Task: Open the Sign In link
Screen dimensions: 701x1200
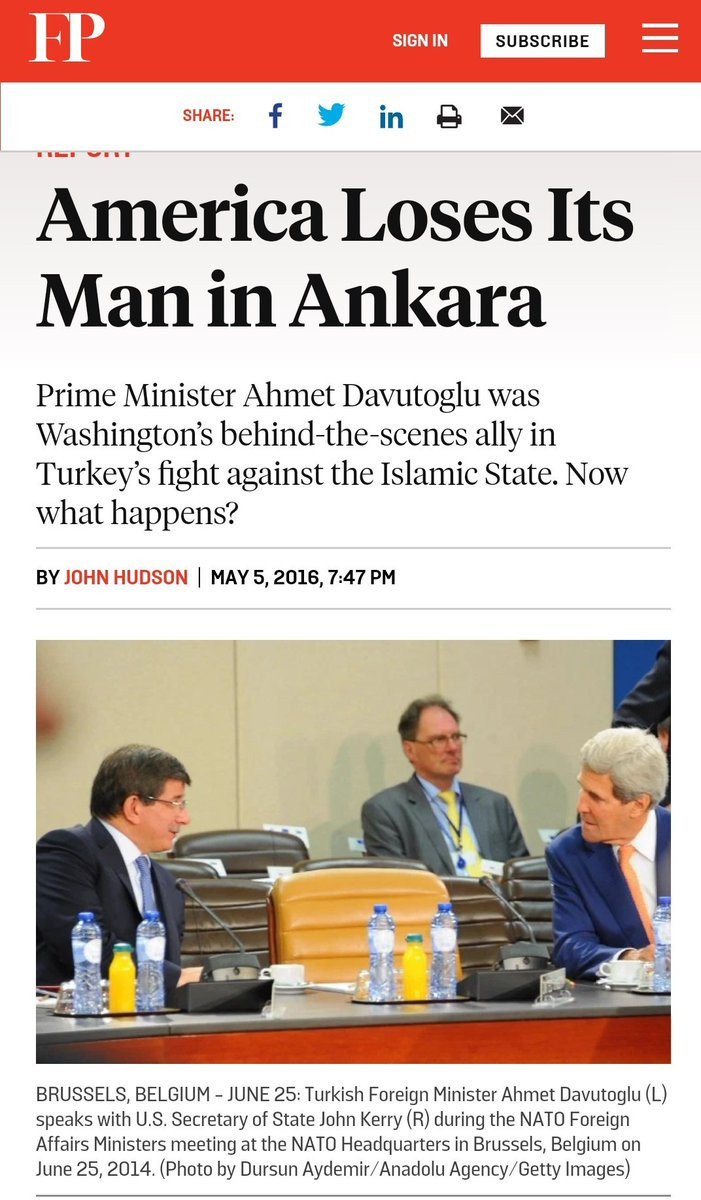Action: click(x=420, y=41)
